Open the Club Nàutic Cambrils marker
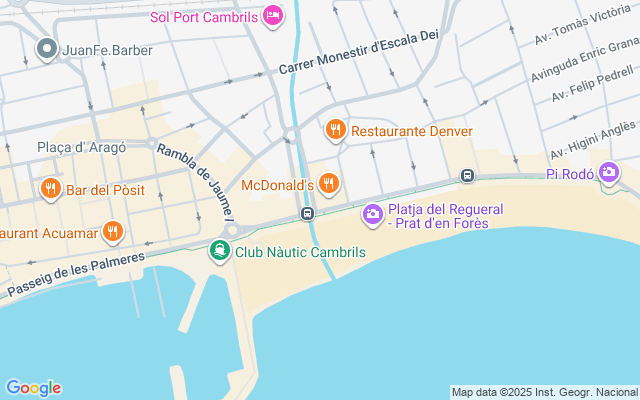This screenshot has width=640, height=400. [220, 251]
